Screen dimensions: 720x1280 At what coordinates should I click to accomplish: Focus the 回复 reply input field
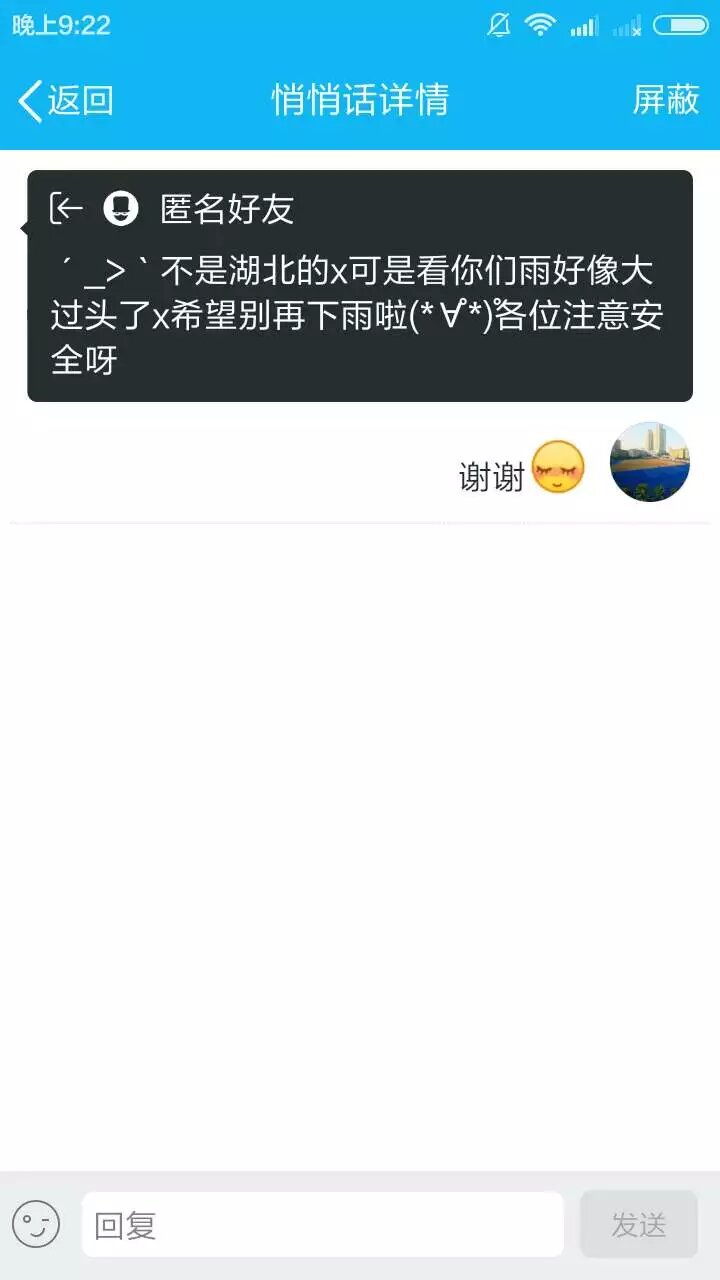322,1224
